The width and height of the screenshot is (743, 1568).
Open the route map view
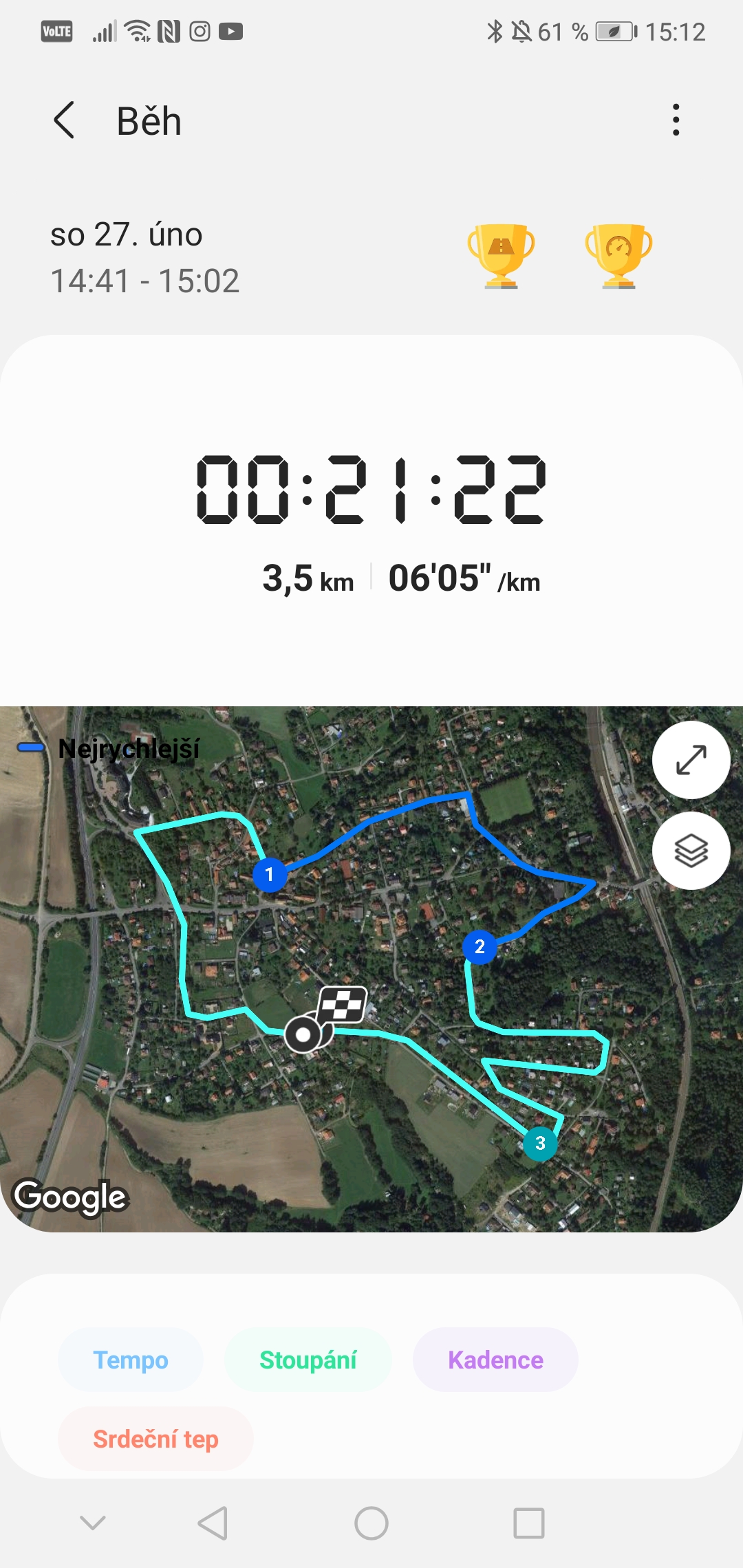click(x=371, y=969)
